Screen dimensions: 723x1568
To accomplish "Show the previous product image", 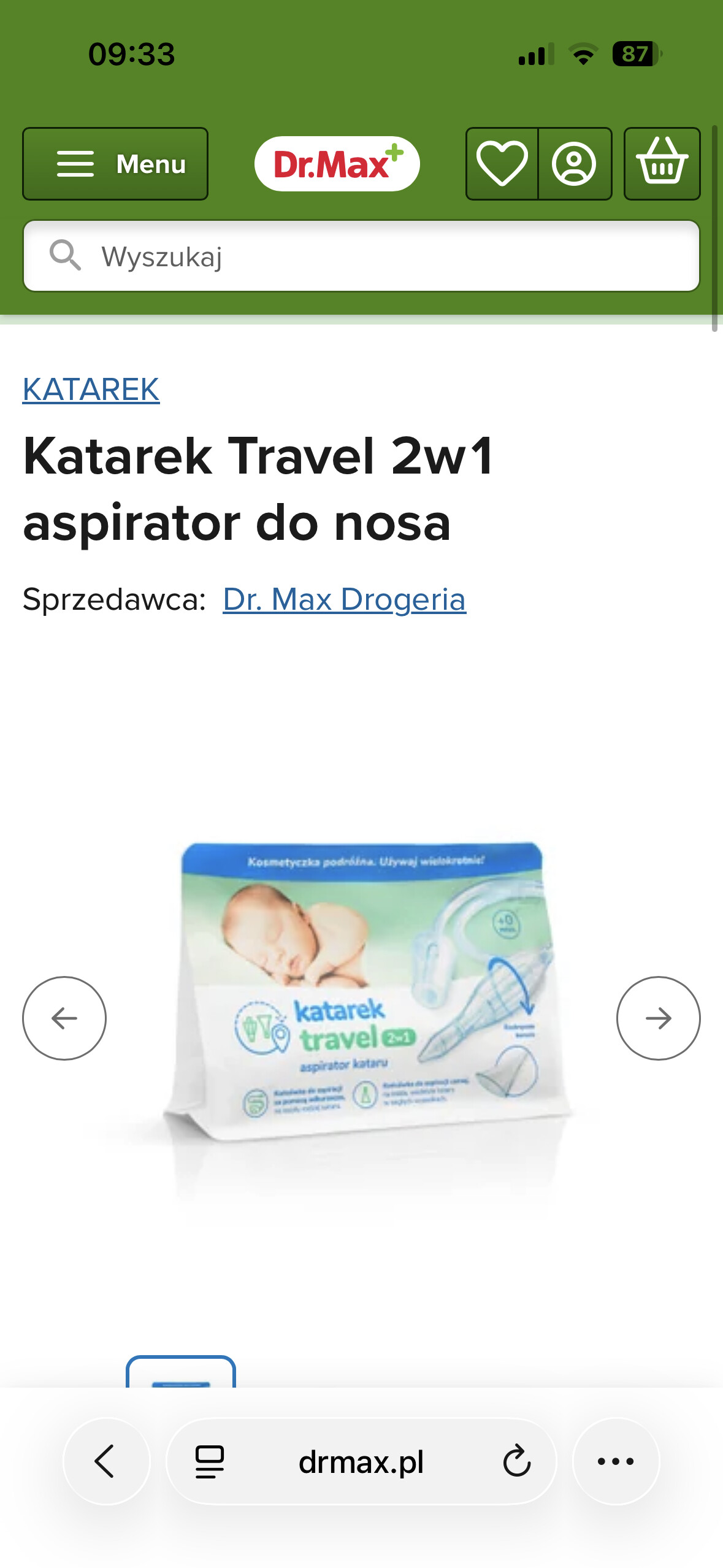I will click(x=64, y=1018).
